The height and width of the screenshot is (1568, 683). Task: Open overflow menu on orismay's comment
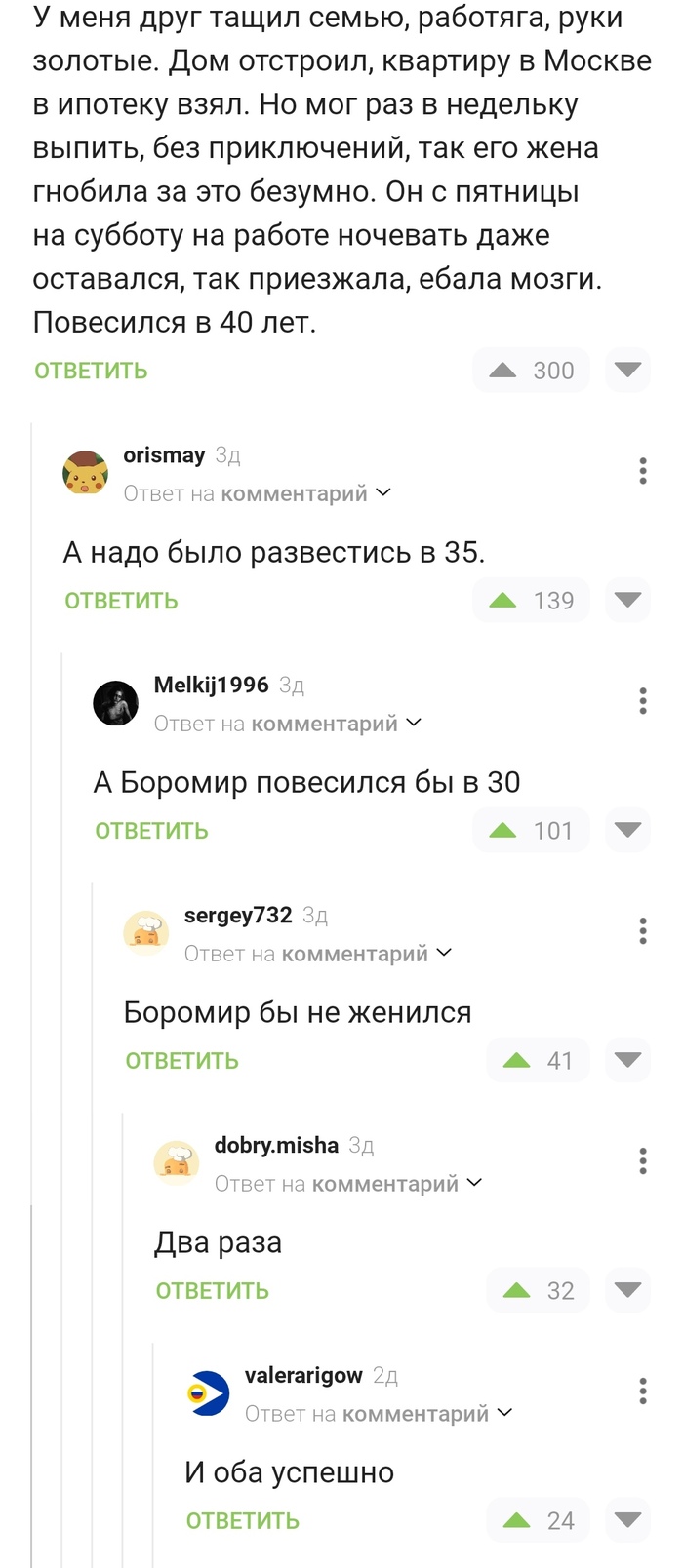coord(642,471)
